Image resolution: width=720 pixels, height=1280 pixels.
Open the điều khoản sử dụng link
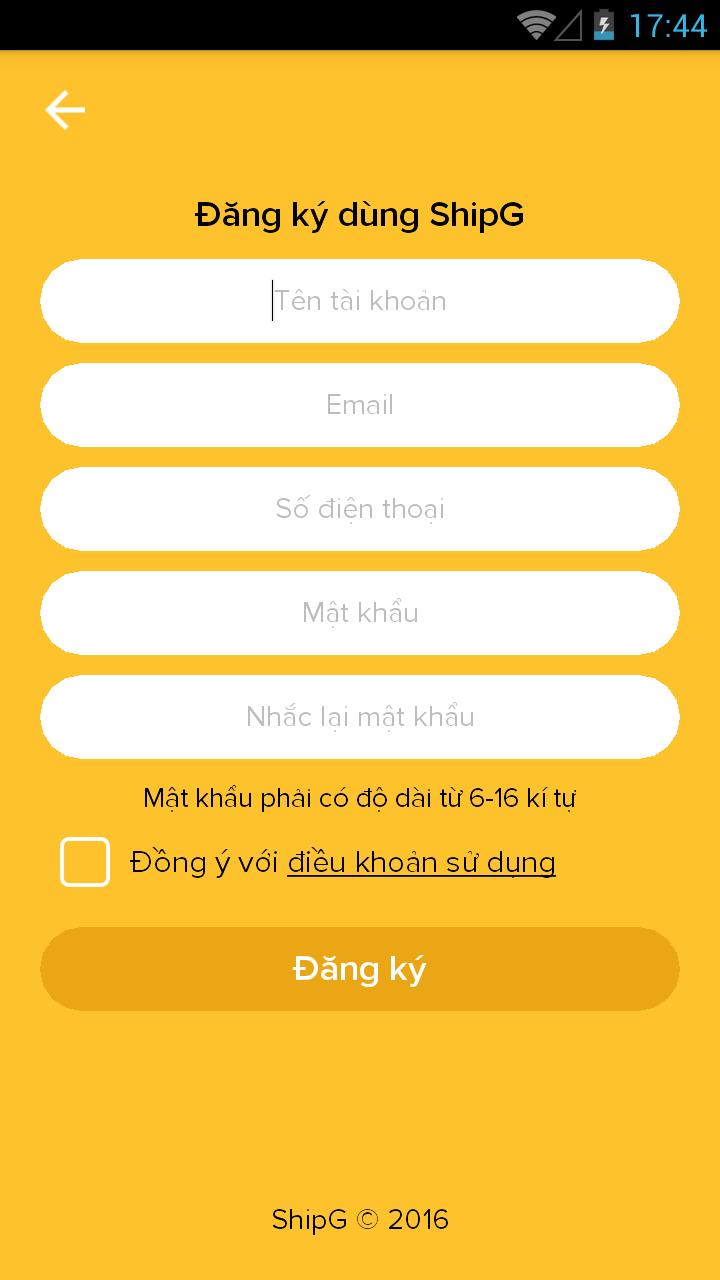(x=421, y=862)
